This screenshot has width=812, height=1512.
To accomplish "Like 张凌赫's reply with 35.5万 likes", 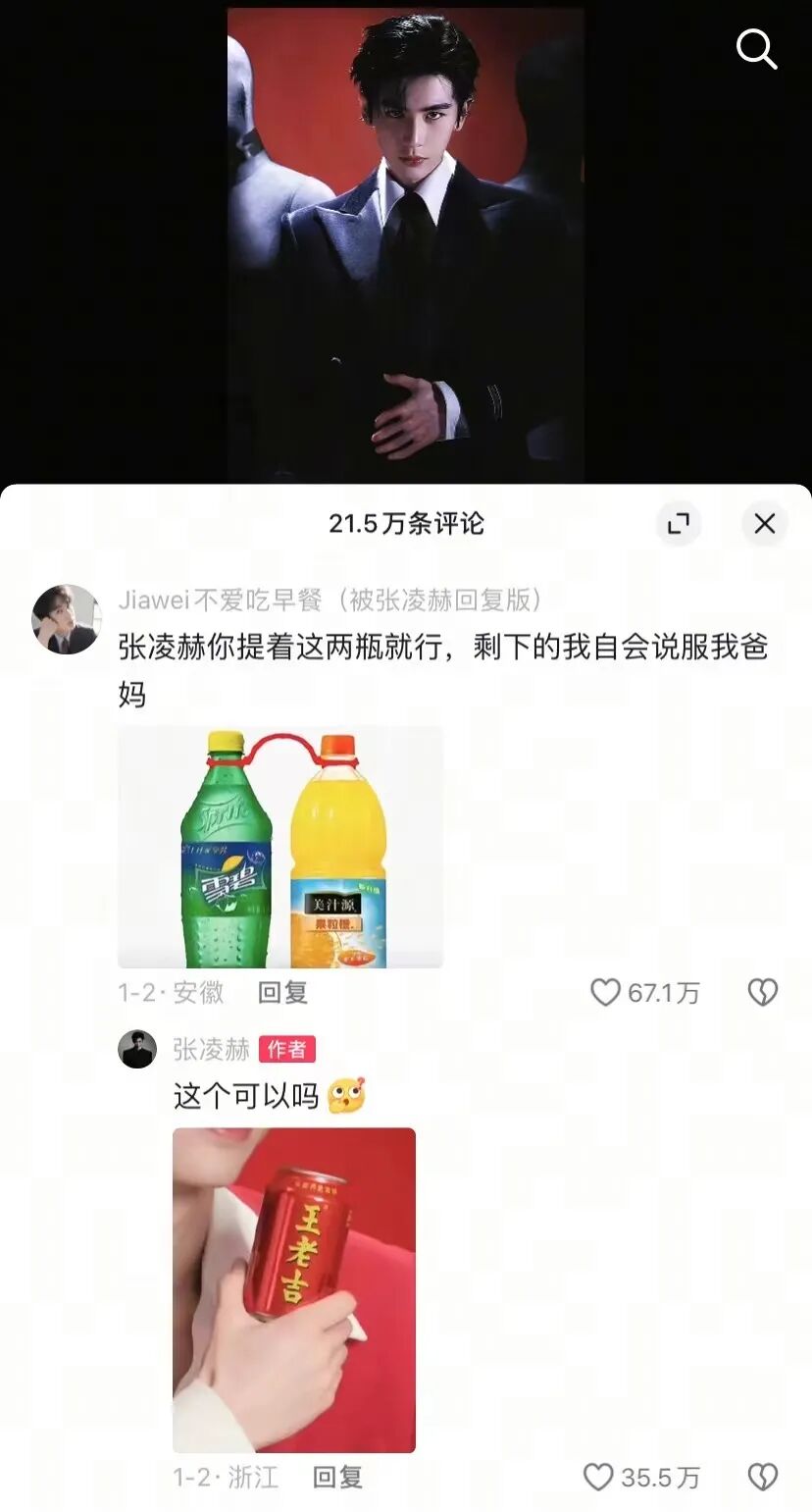I will click(x=598, y=1477).
